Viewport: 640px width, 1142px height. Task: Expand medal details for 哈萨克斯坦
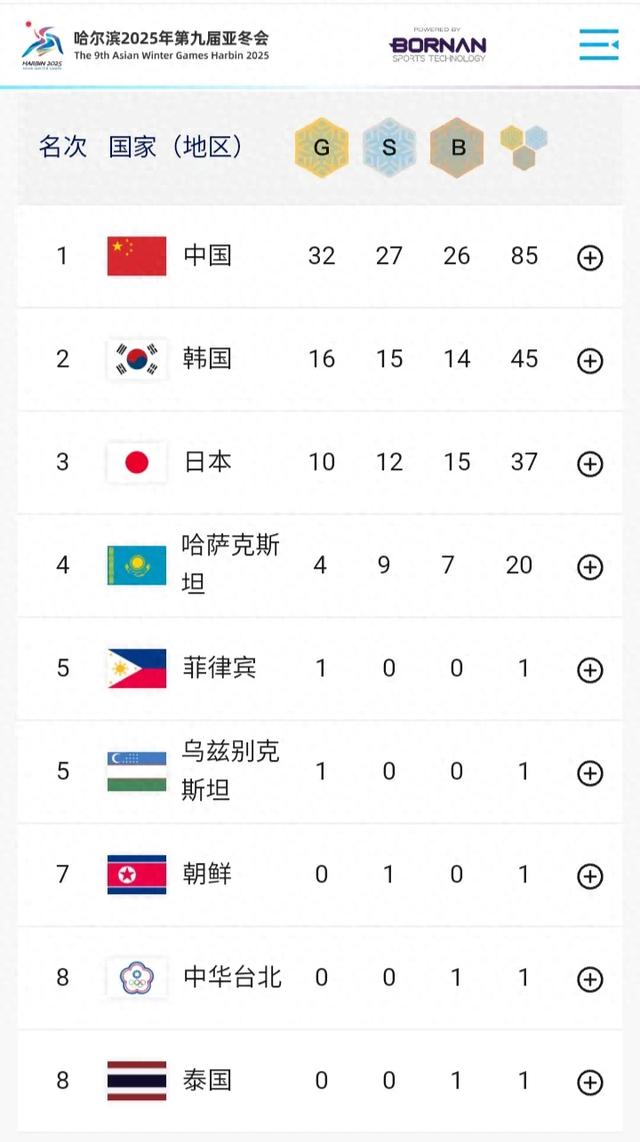590,567
